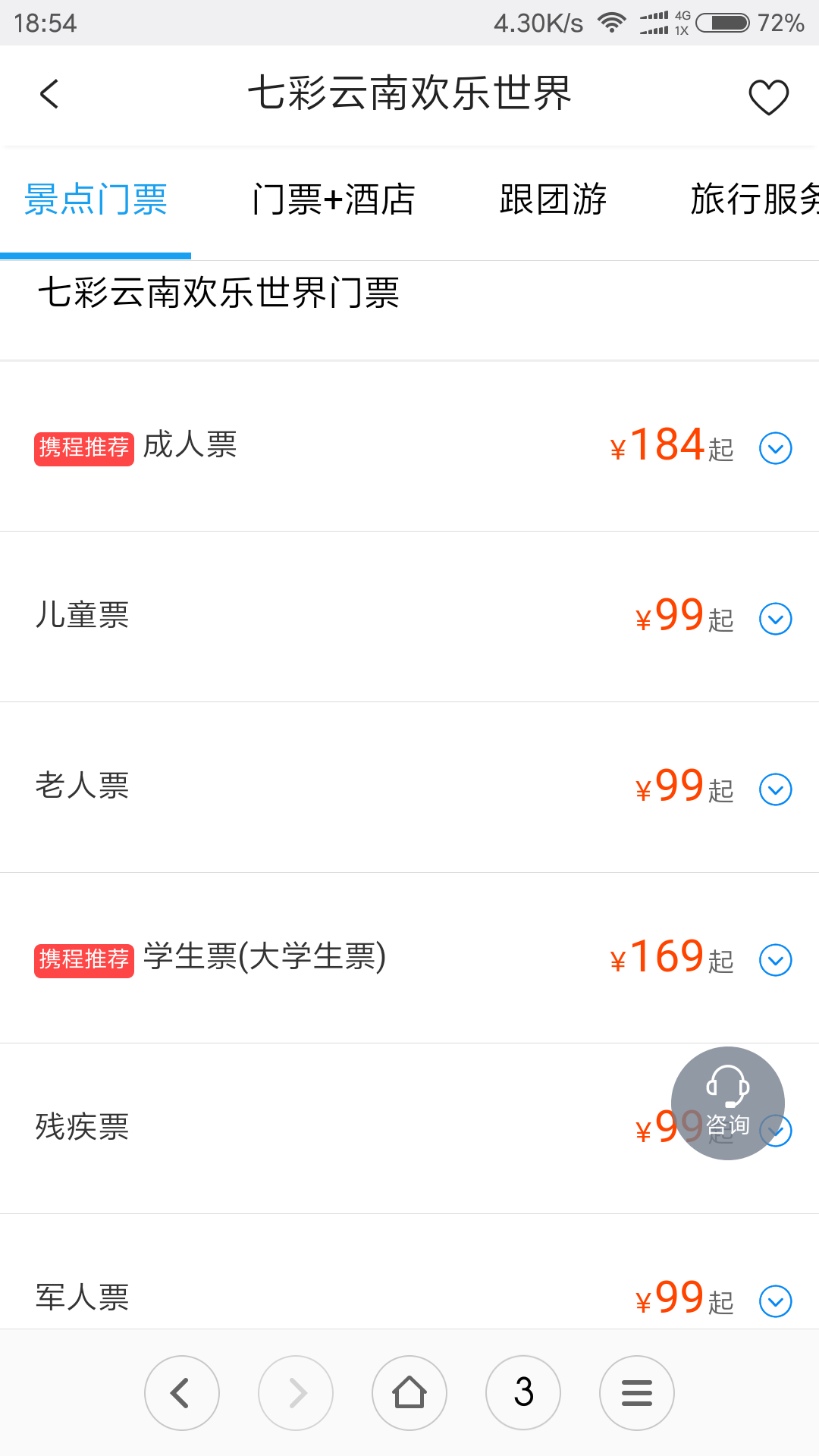Go back using the top-left arrow

coord(49,95)
